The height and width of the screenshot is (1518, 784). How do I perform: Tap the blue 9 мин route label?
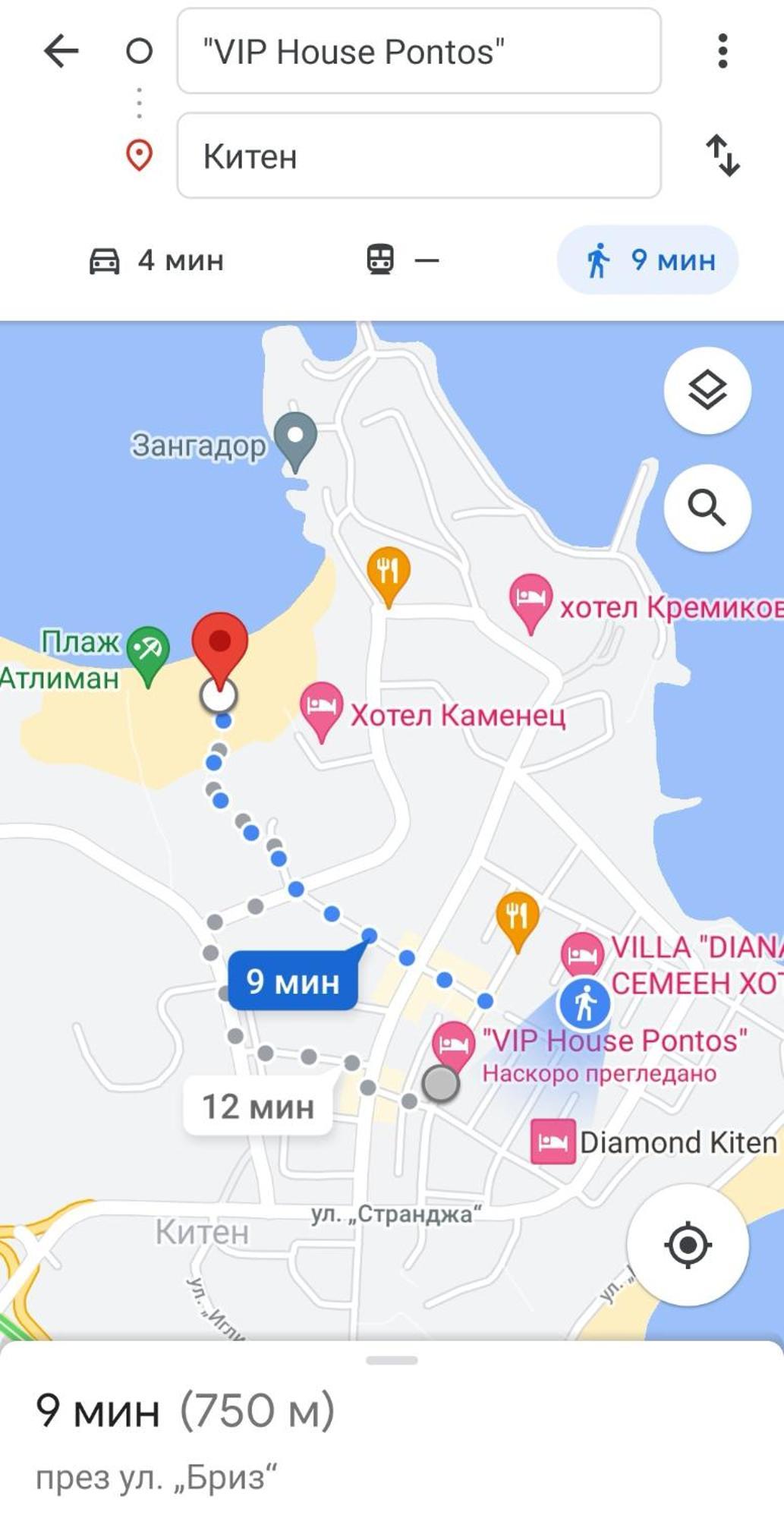[x=292, y=982]
